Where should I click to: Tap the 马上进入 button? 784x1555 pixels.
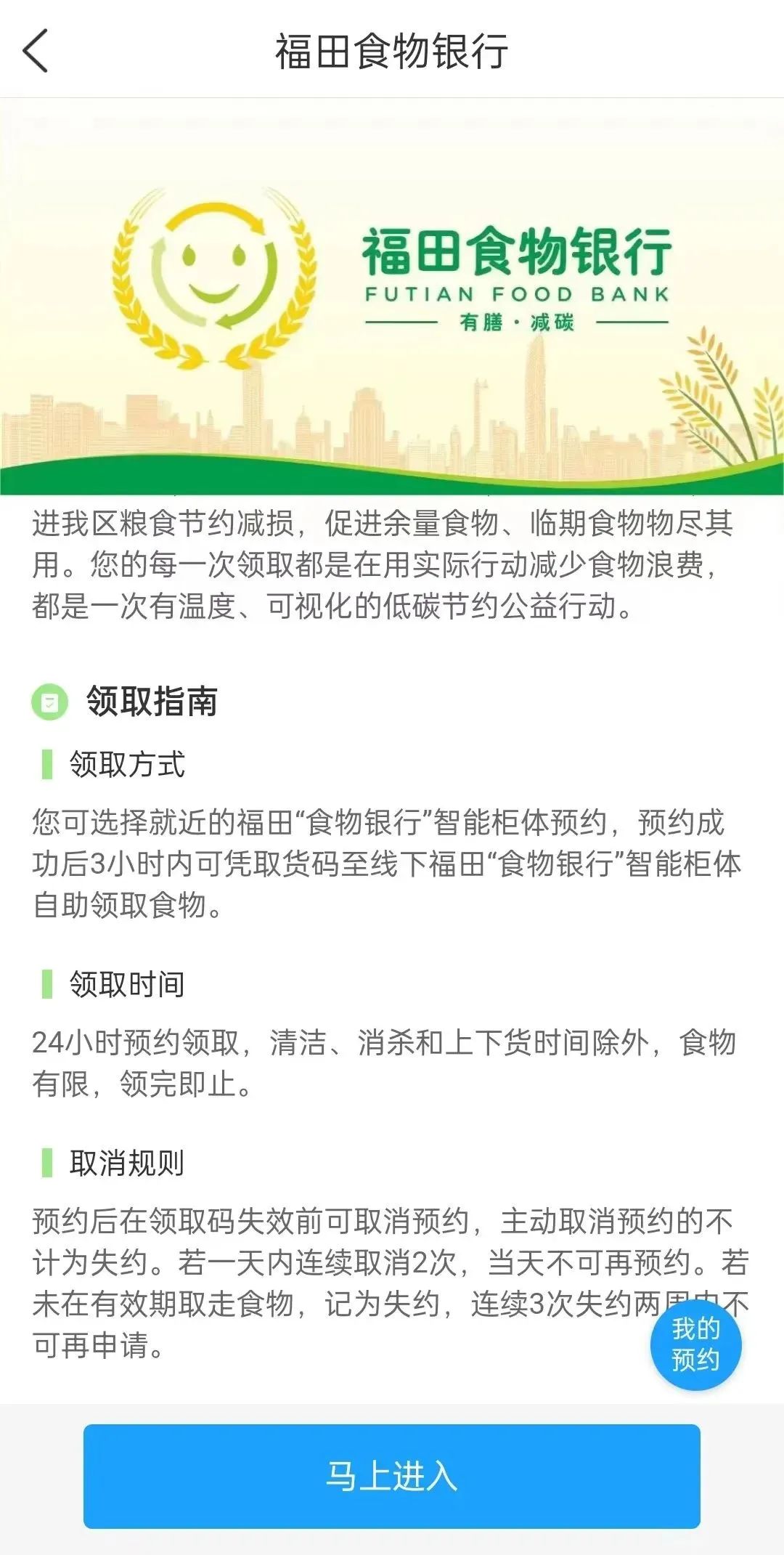coord(391,1476)
